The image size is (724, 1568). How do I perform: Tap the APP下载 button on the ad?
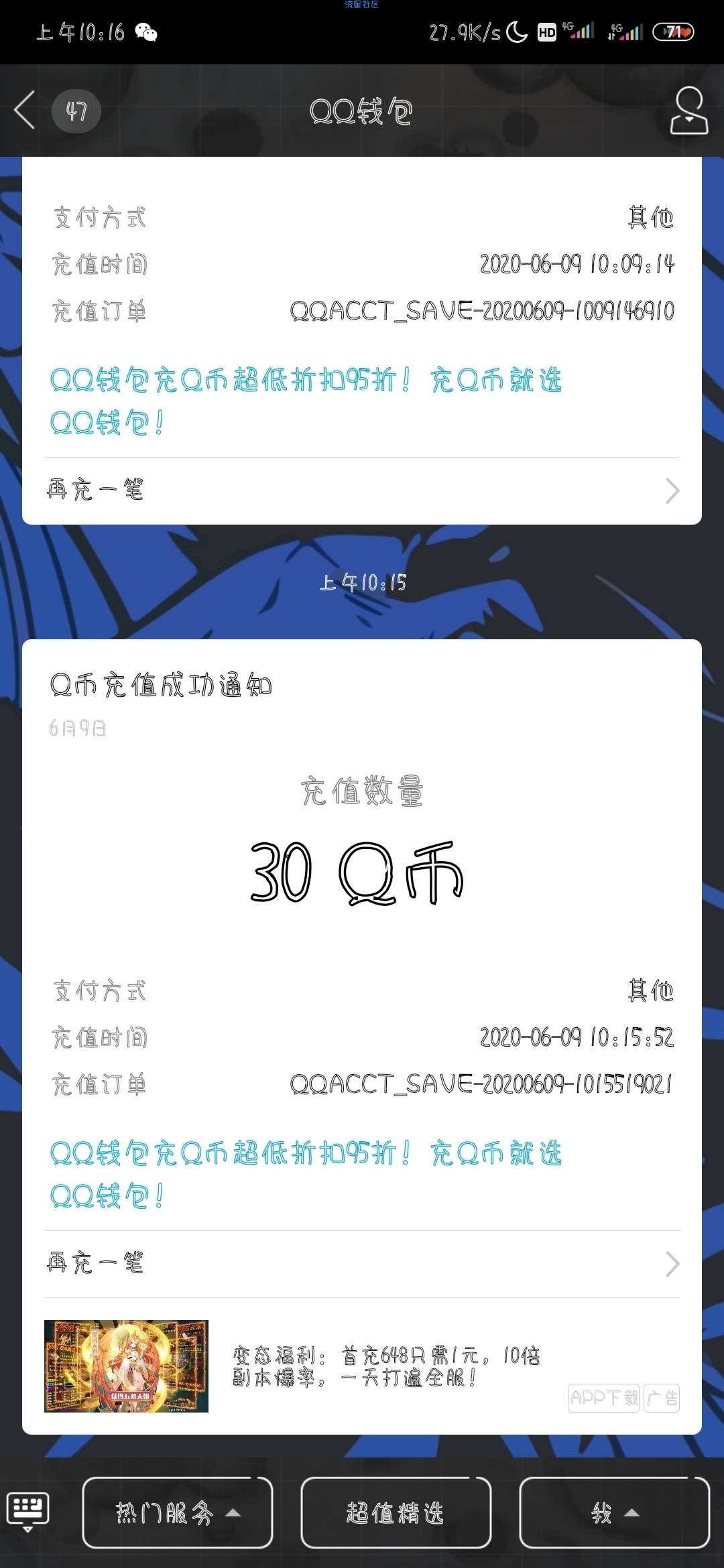click(x=603, y=1398)
